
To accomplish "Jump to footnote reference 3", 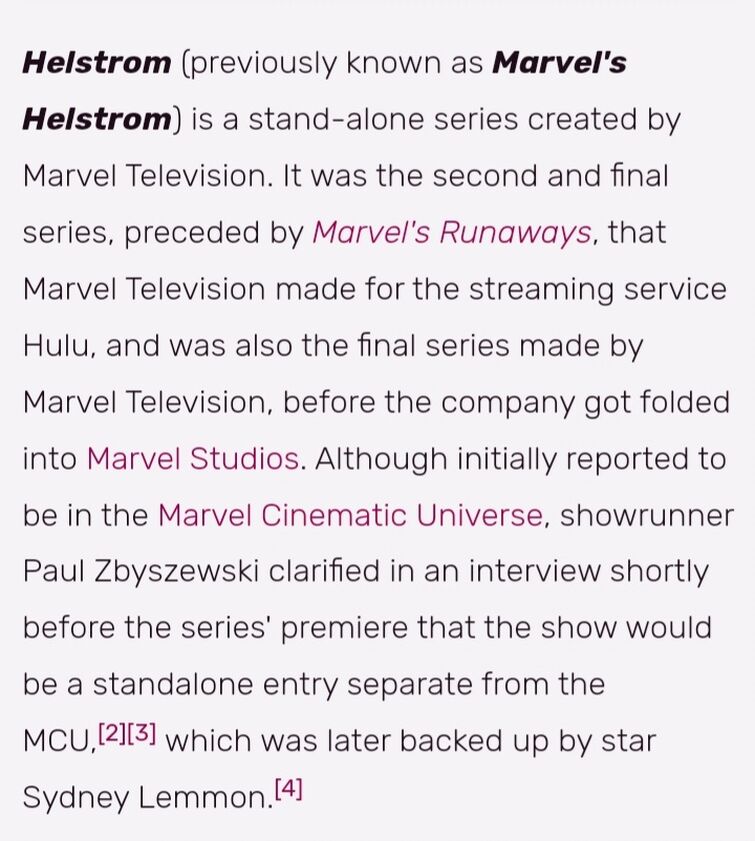I will (142, 734).
